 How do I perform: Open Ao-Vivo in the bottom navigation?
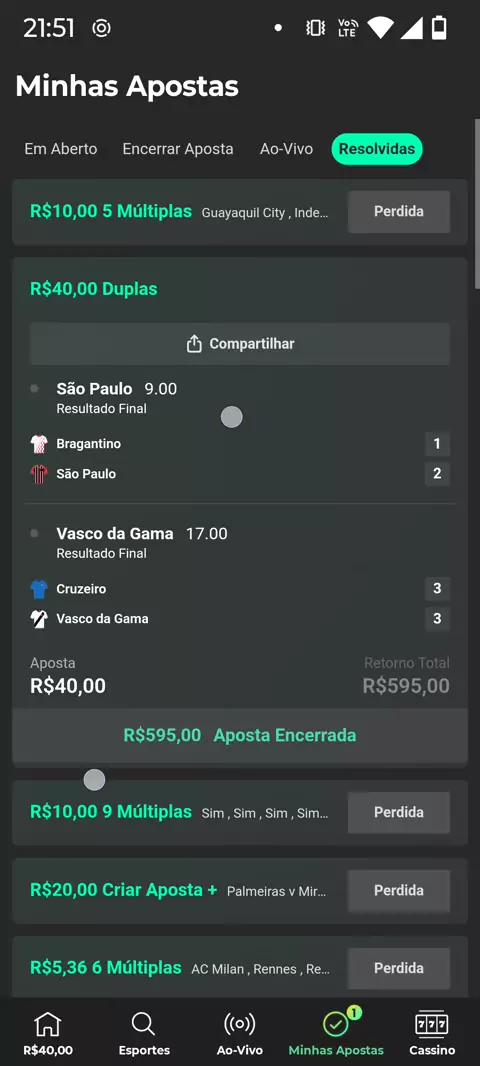[x=239, y=1033]
